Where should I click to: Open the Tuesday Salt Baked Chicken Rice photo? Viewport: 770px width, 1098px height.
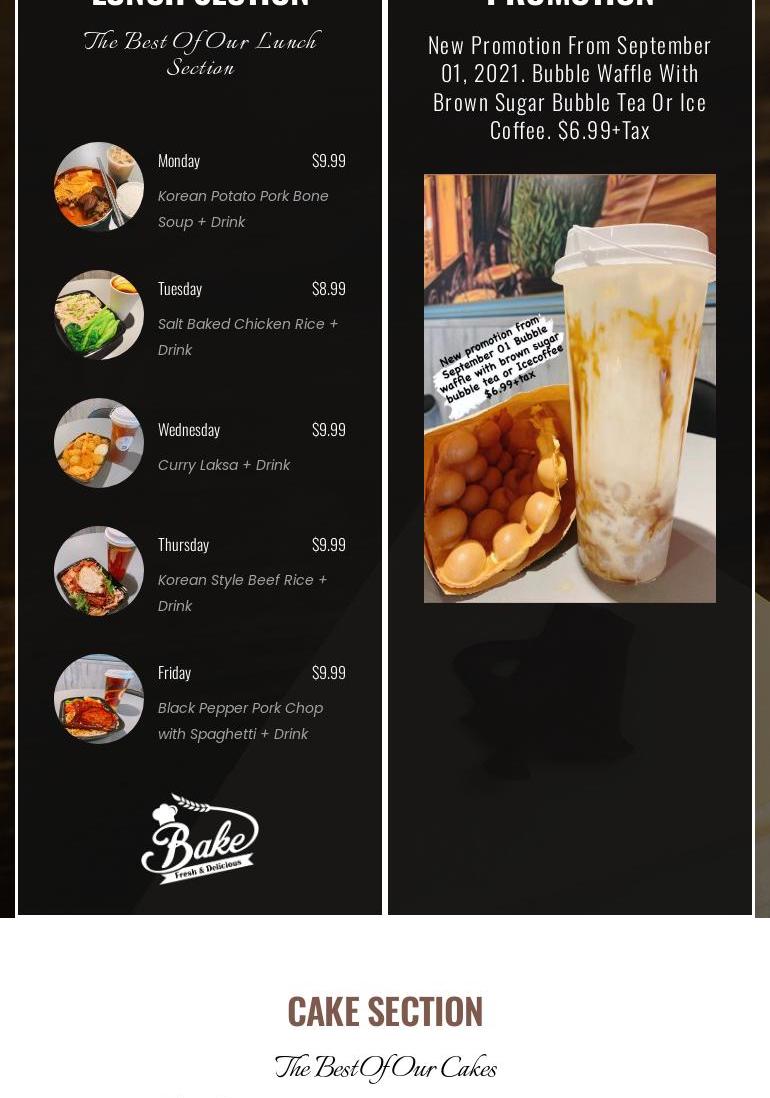[99, 315]
